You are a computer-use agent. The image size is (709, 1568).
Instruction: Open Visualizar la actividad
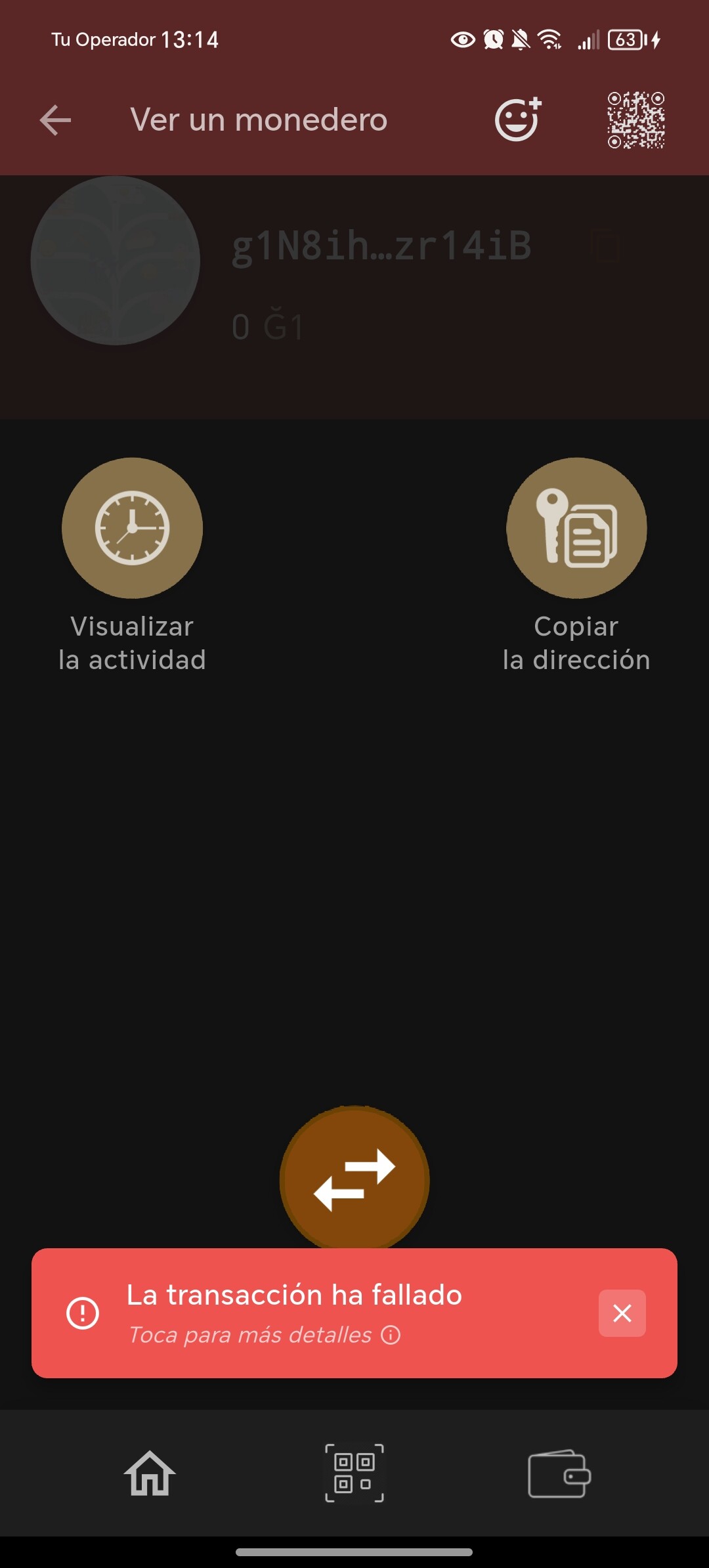[132, 529]
